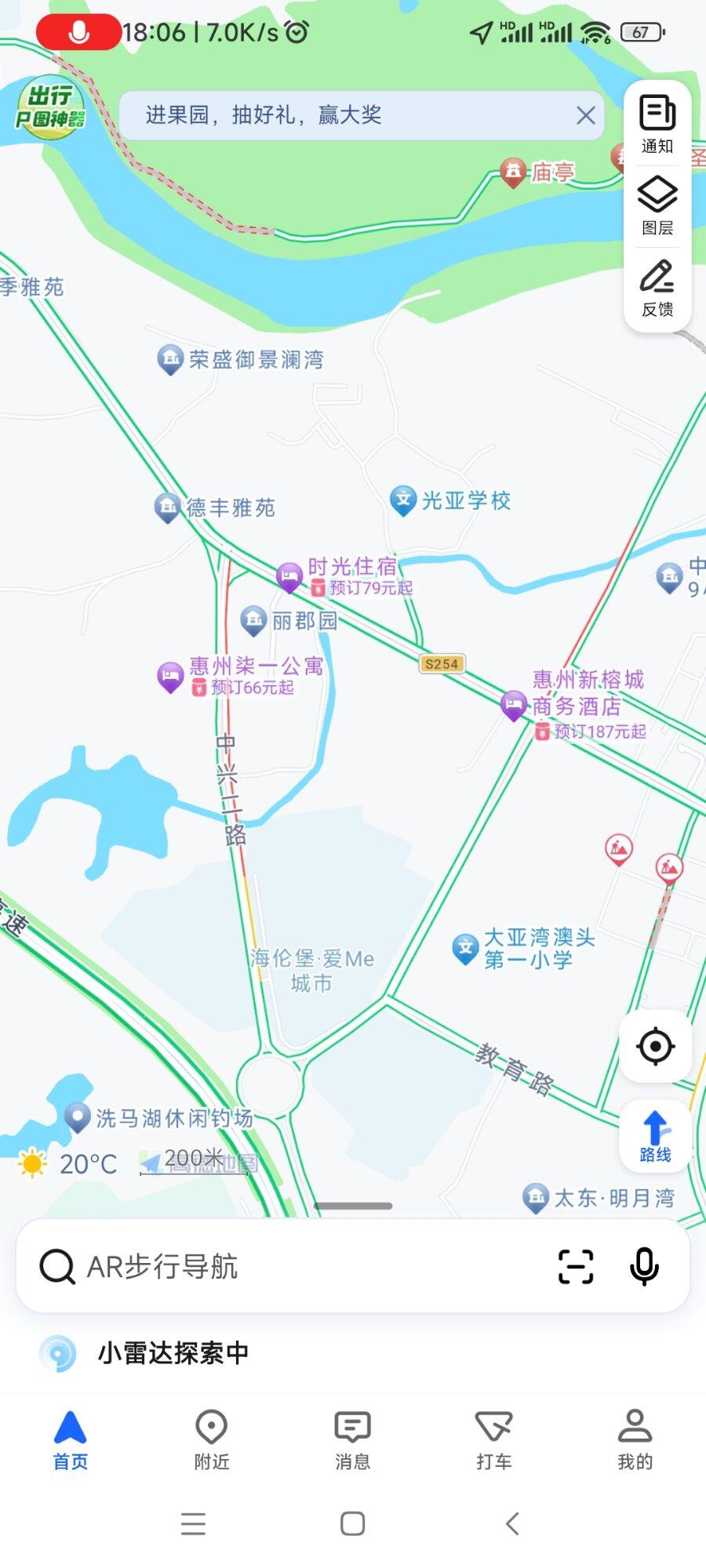706x1568 pixels.
Task: Select 时光住宿 hotel marker on the map
Action: coord(289,575)
